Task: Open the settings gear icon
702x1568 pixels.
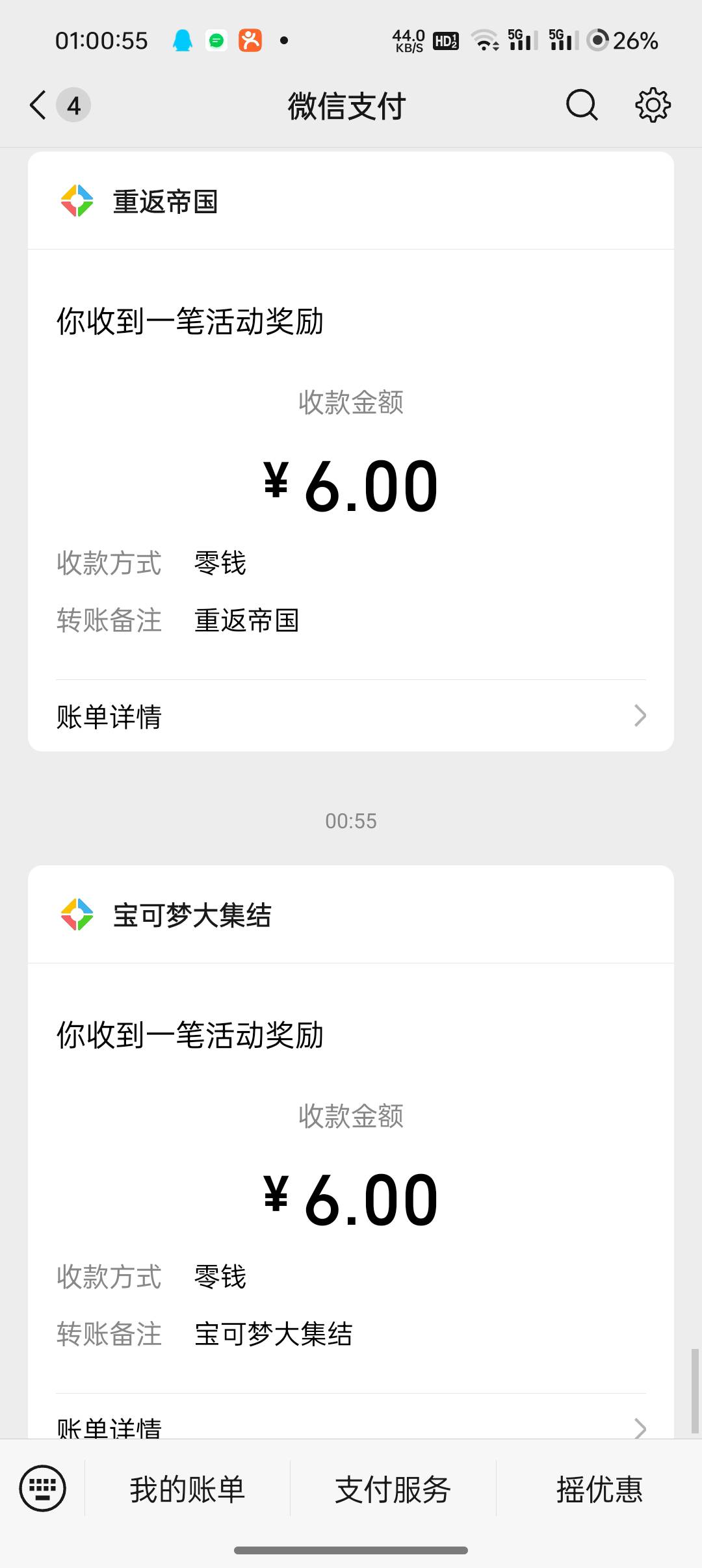Action: tap(653, 105)
